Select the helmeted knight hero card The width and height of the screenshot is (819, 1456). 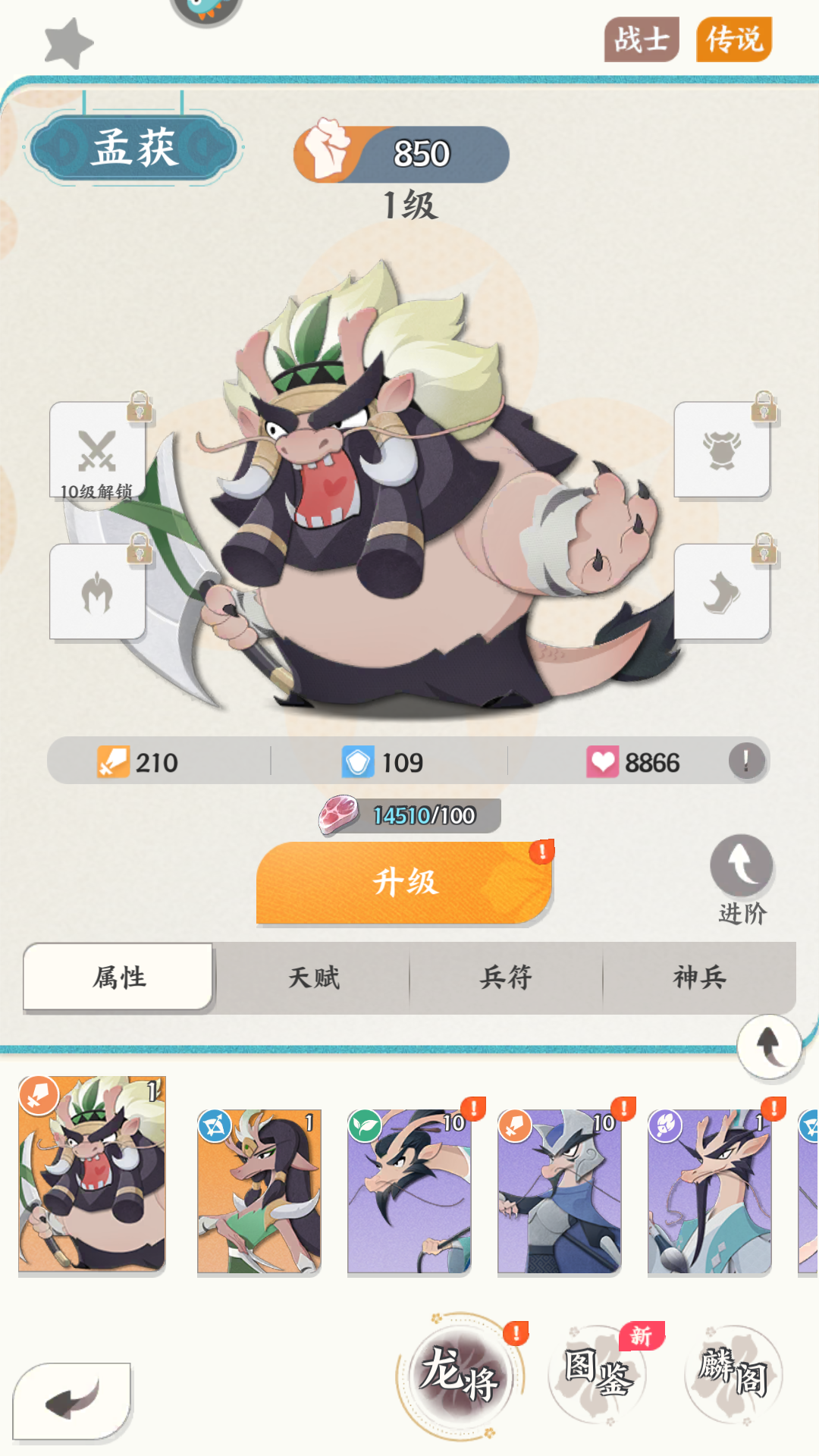[559, 1192]
